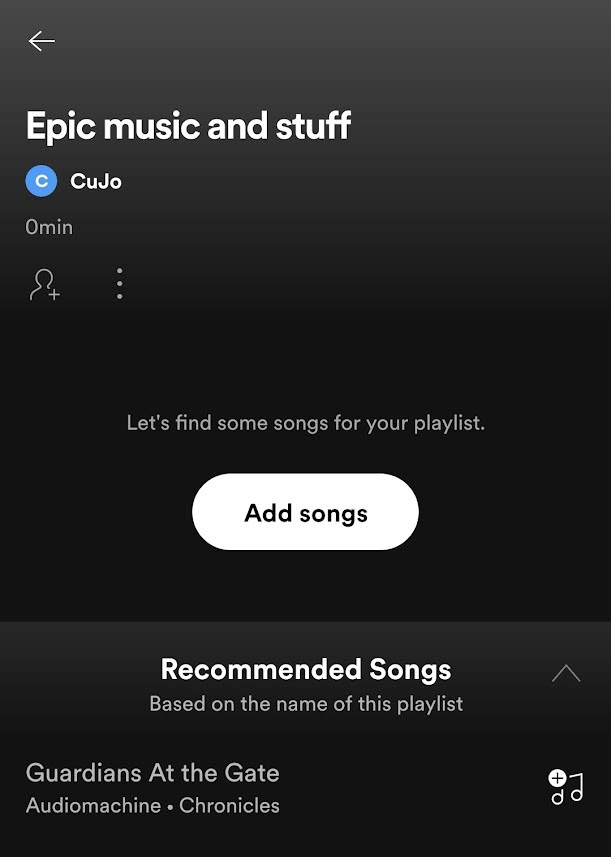The width and height of the screenshot is (611, 857).
Task: Go back using the arrow icon
Action: pos(42,41)
